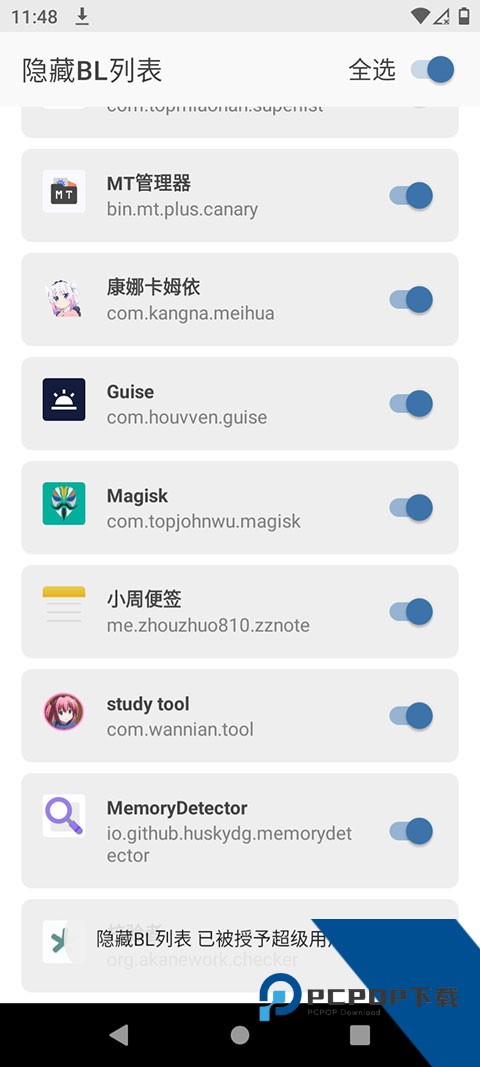
Task: Switch off Guise in the list
Action: 411,404
